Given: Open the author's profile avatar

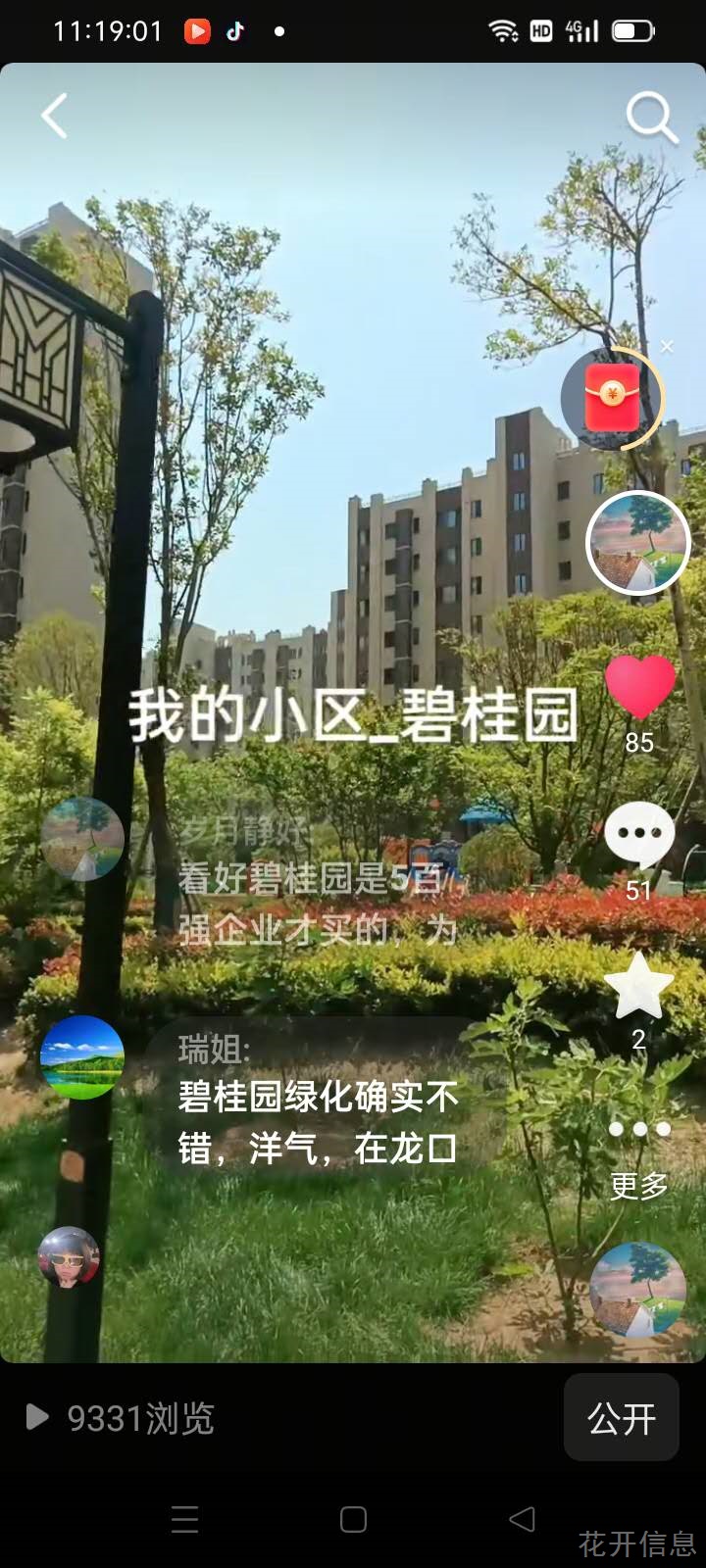Looking at the screenshot, I should 638,543.
